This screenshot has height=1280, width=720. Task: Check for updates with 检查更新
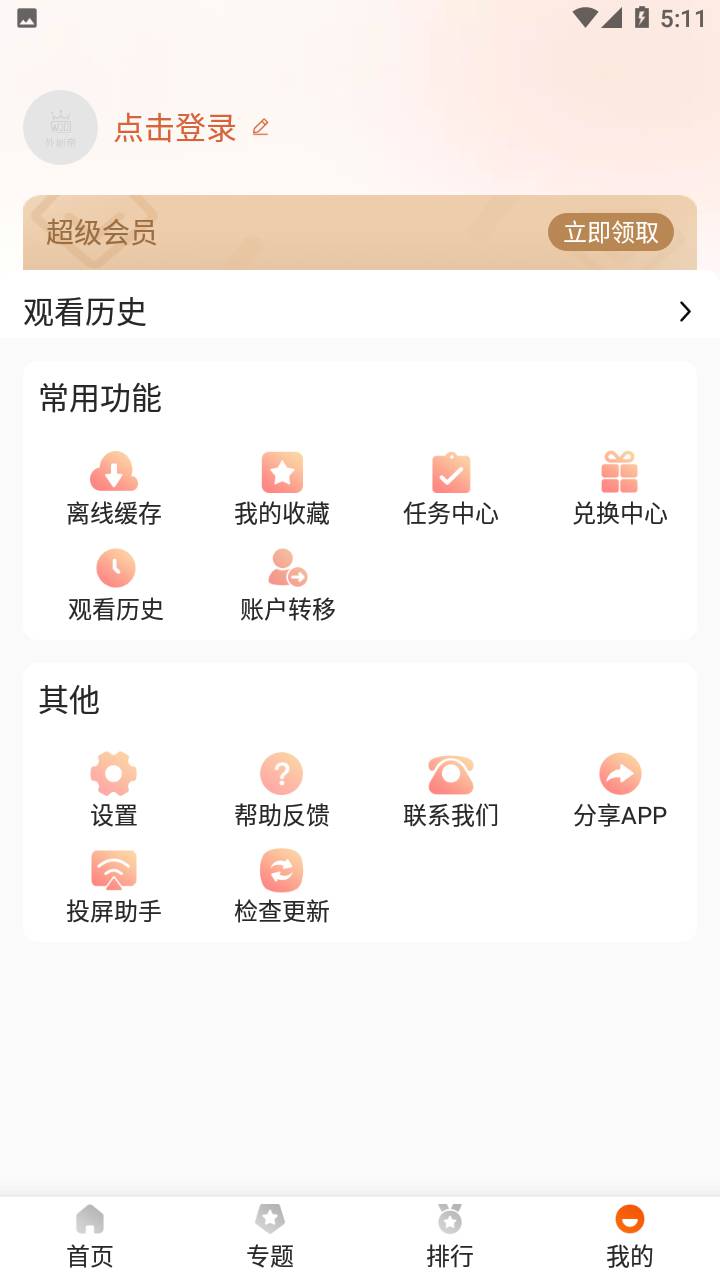(x=282, y=887)
